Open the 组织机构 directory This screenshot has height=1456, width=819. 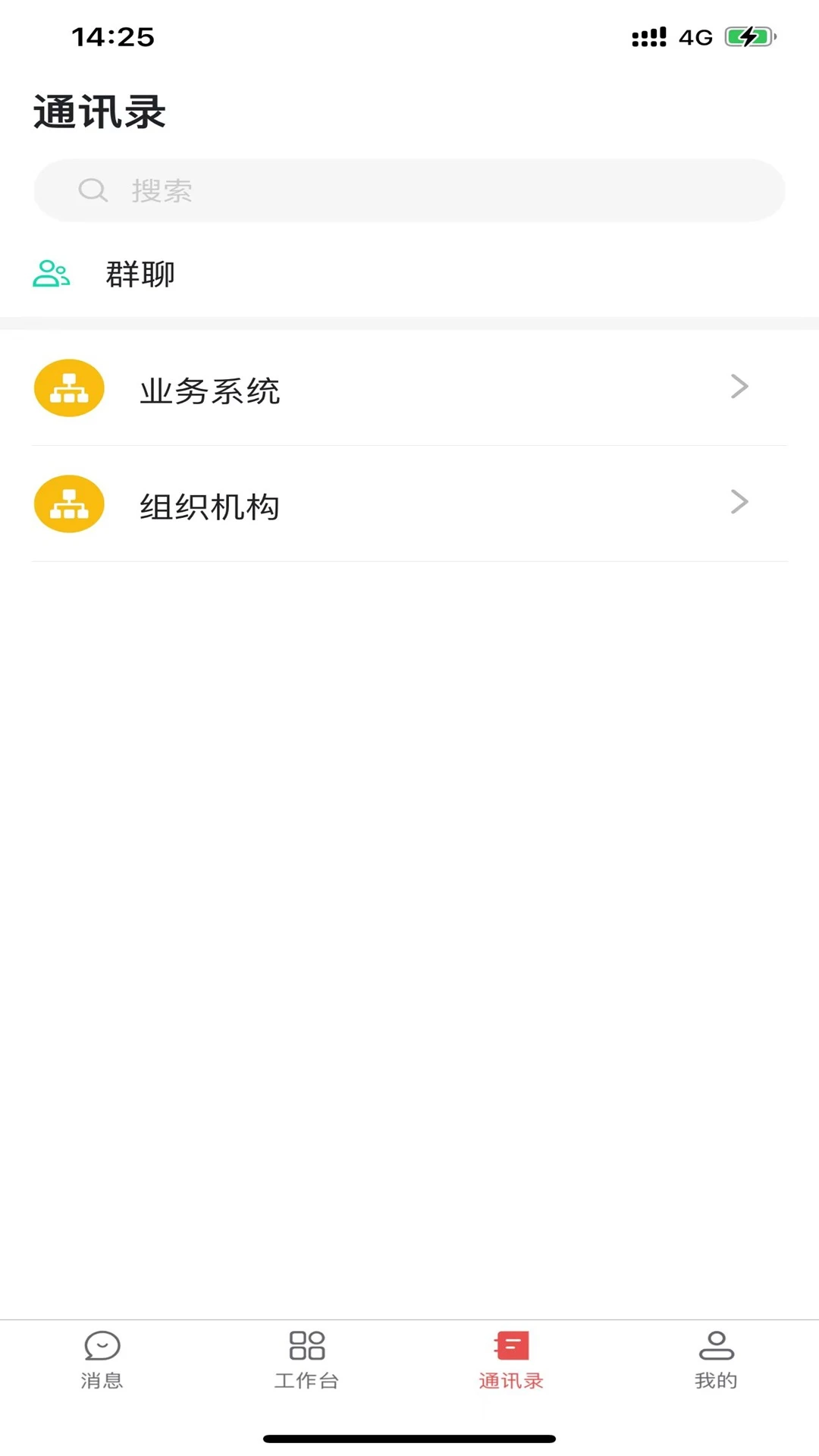209,507
